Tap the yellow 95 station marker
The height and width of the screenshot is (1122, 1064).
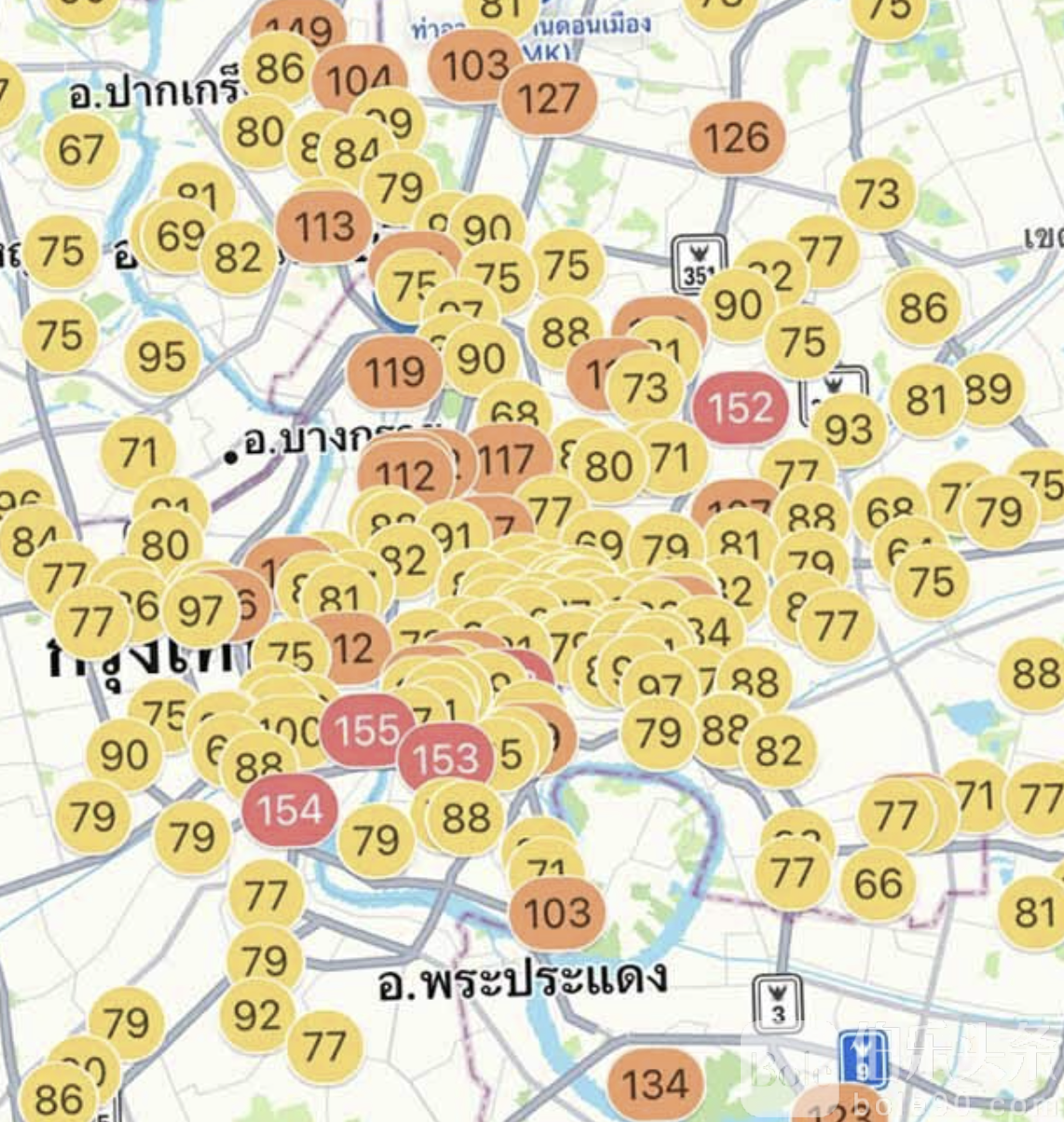161,356
